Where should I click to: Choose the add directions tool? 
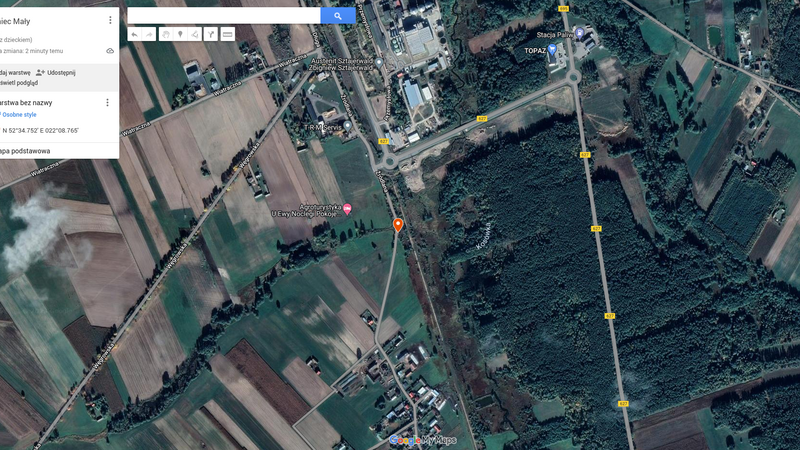click(211, 34)
